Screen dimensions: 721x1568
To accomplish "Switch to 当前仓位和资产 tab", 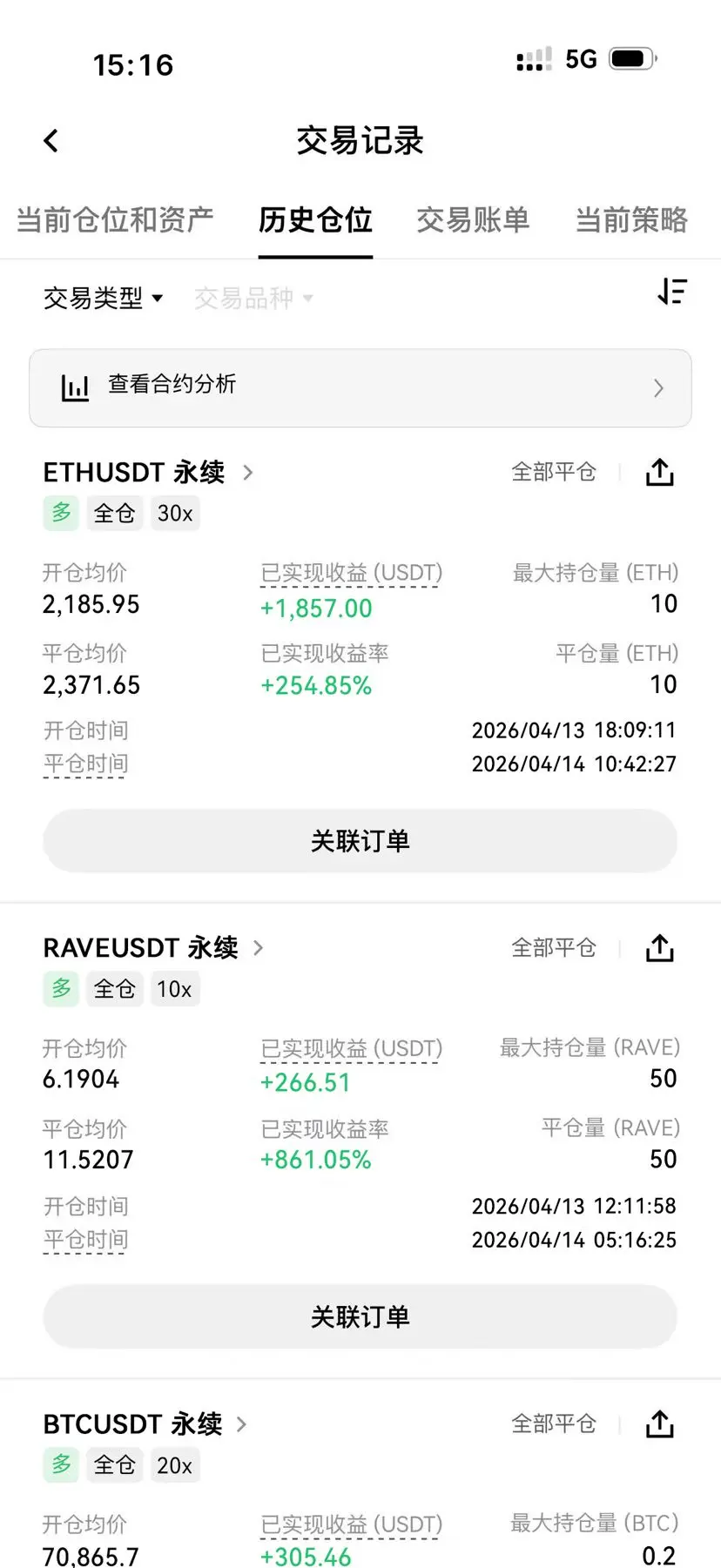I will (115, 220).
